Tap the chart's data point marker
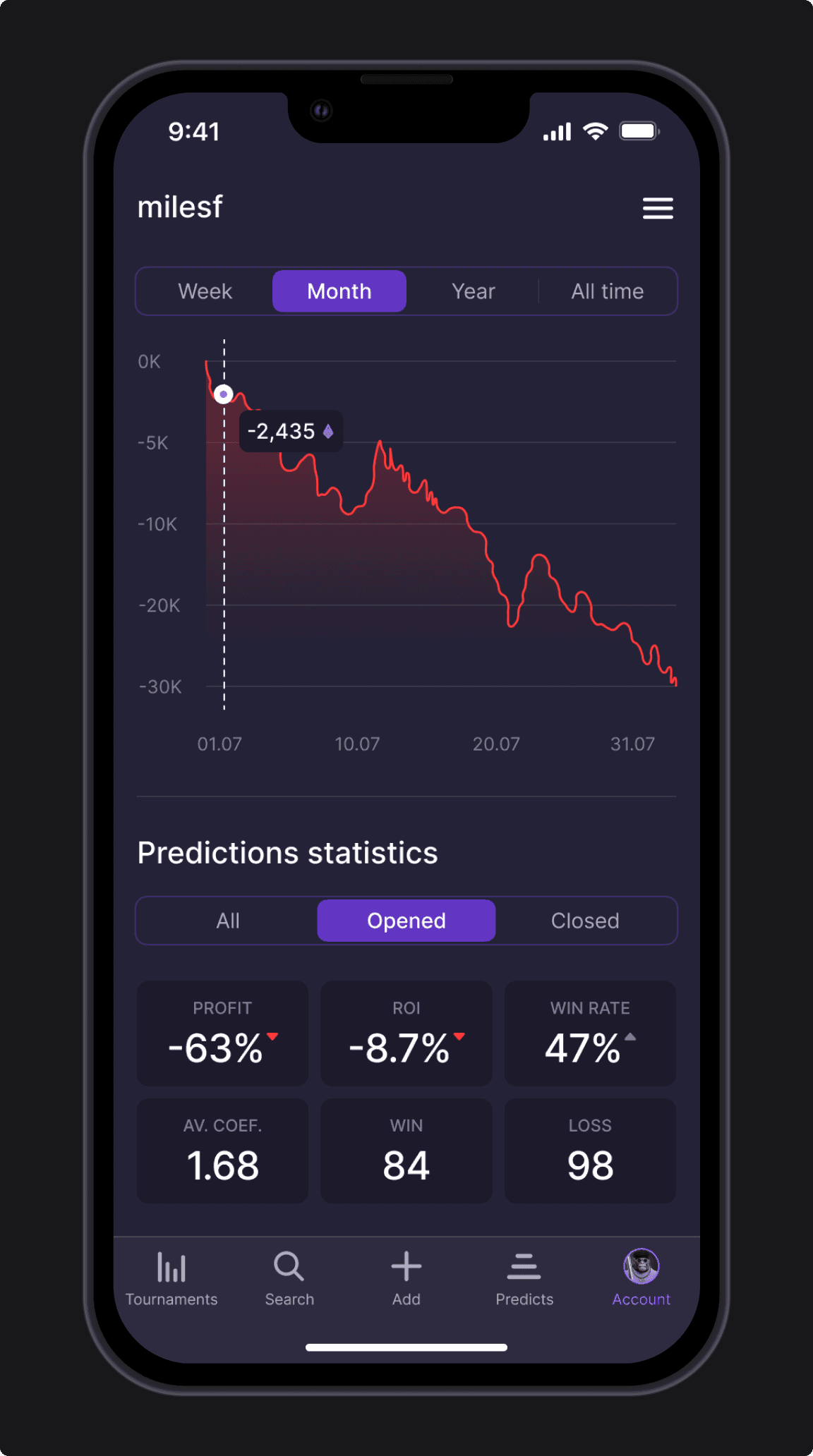The height and width of the screenshot is (1456, 813). 224,394
